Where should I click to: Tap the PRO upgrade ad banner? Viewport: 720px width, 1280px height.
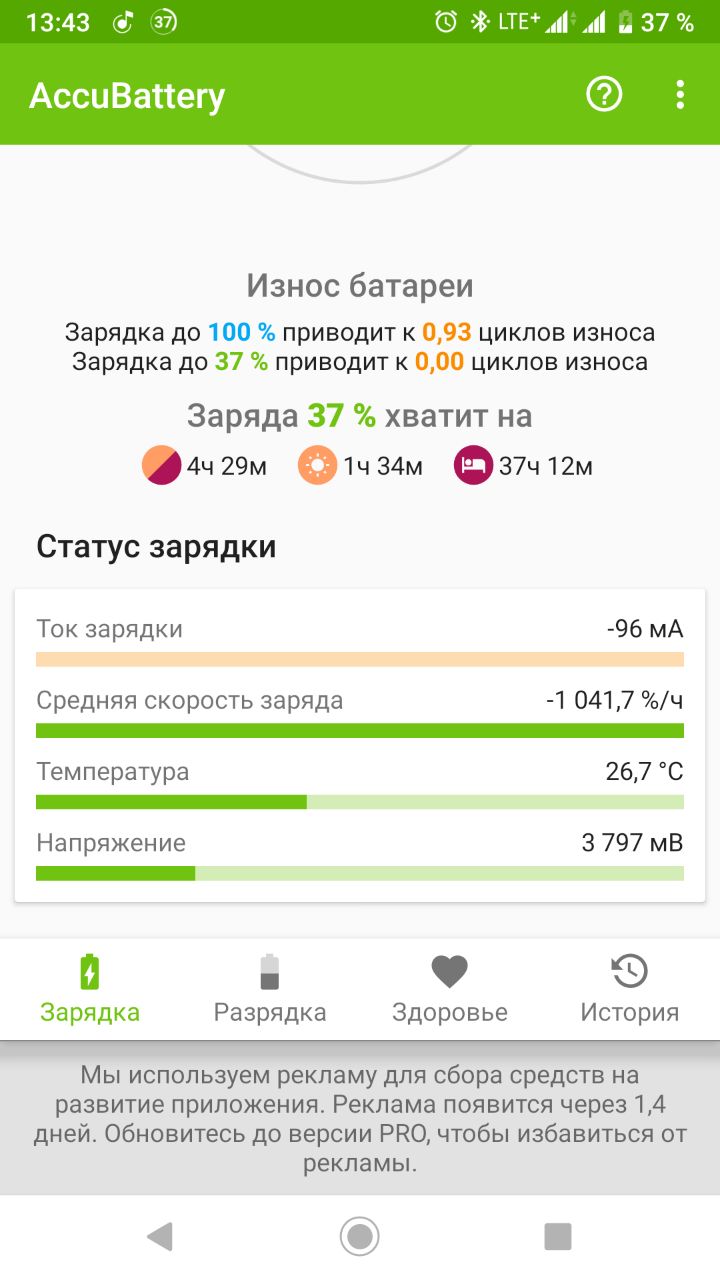(360, 1119)
